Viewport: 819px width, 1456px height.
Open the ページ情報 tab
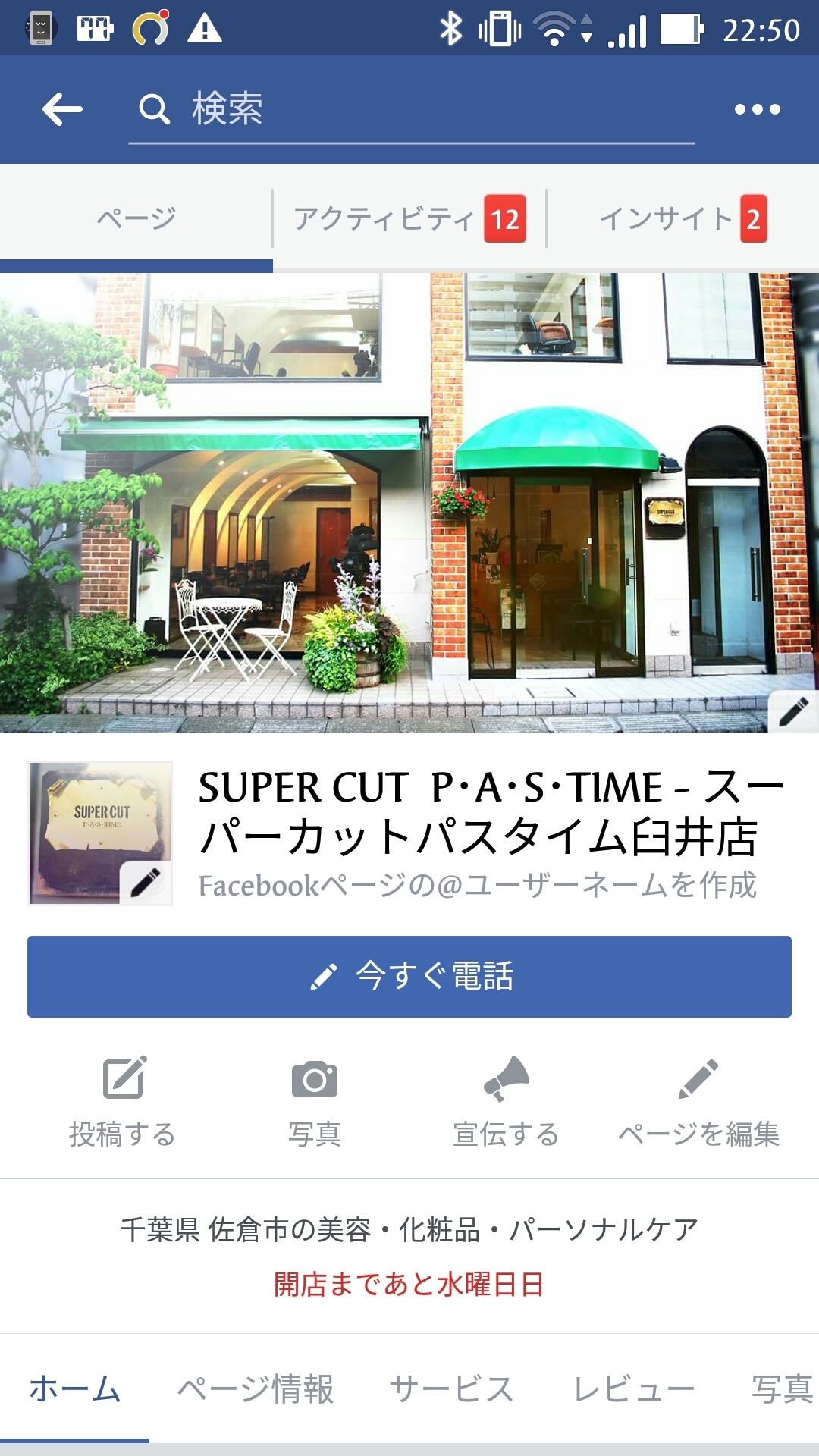[x=256, y=1389]
